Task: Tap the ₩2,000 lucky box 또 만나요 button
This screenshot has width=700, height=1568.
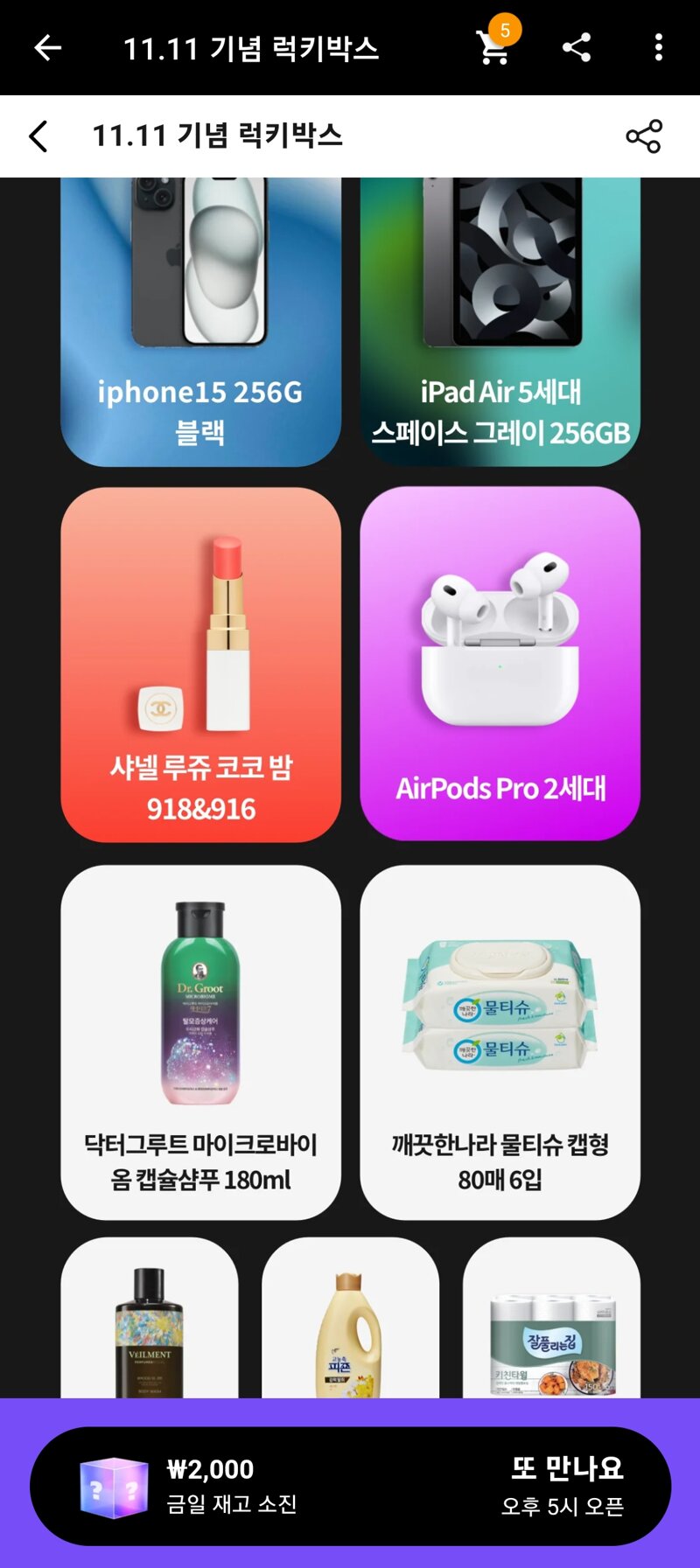Action: [x=350, y=1486]
